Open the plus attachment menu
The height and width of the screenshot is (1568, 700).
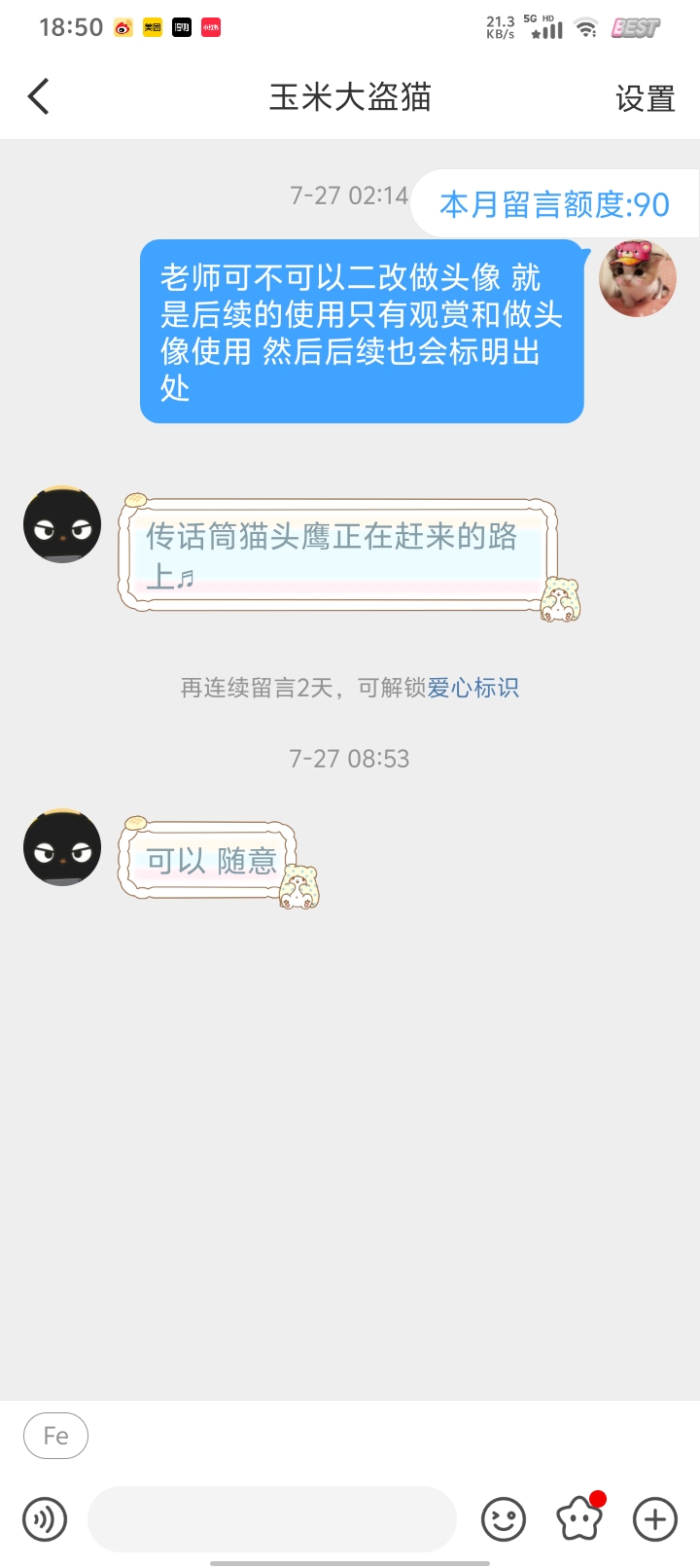pyautogui.click(x=655, y=1518)
